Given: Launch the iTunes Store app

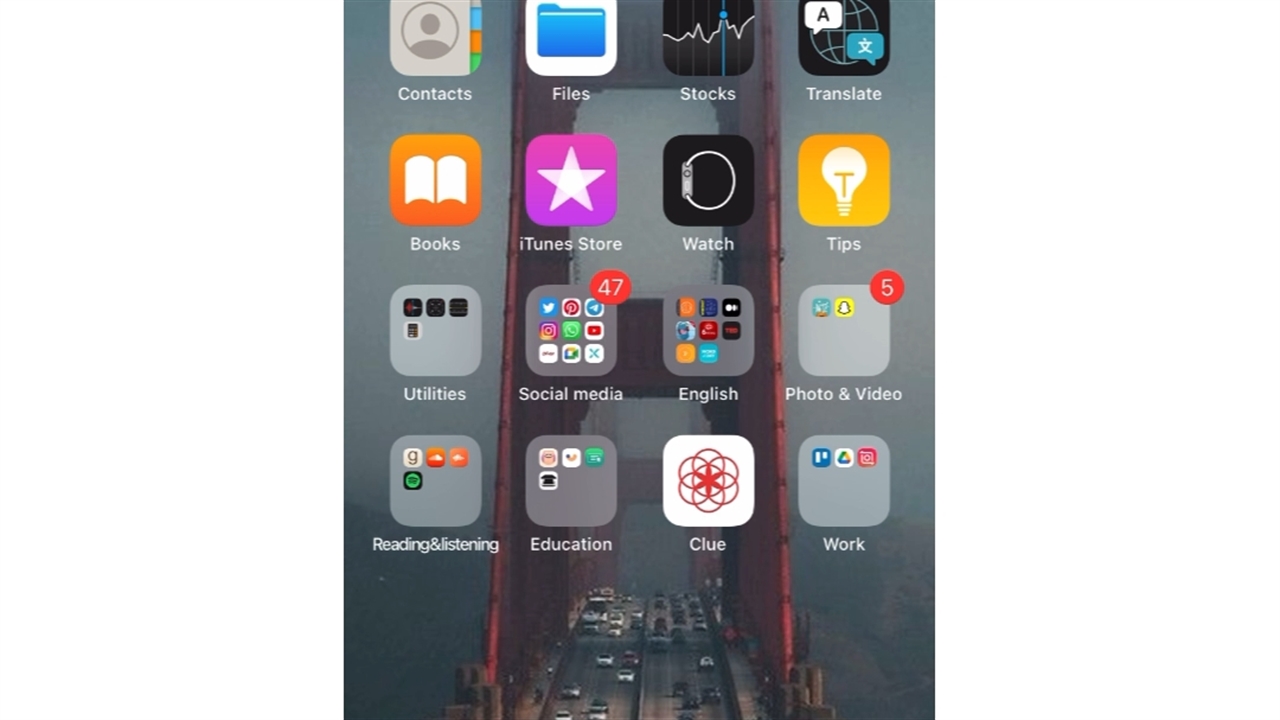Looking at the screenshot, I should point(571,181).
